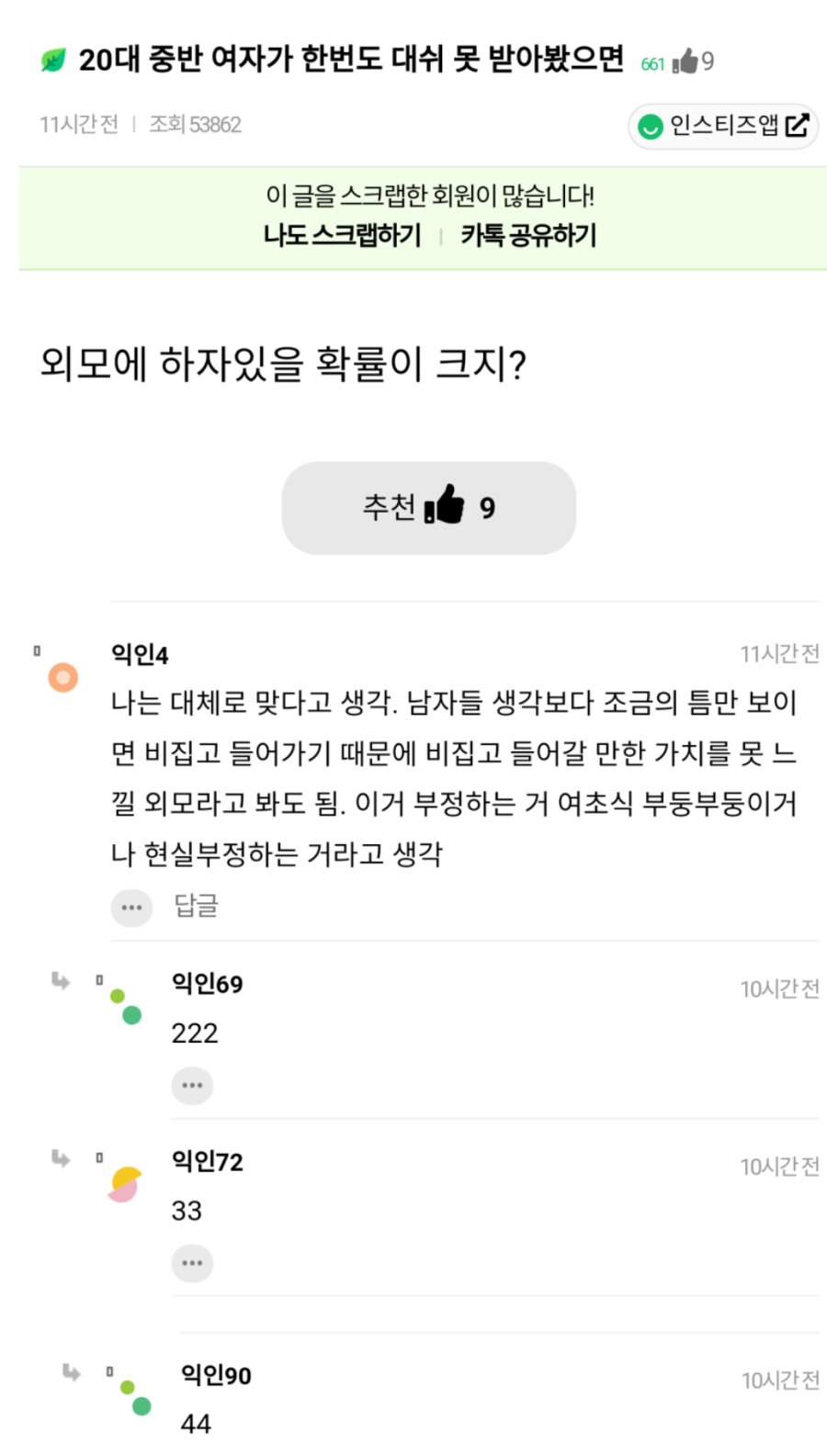The height and width of the screenshot is (1456, 827).
Task: Share via 카톡 공유하기
Action: [x=528, y=235]
